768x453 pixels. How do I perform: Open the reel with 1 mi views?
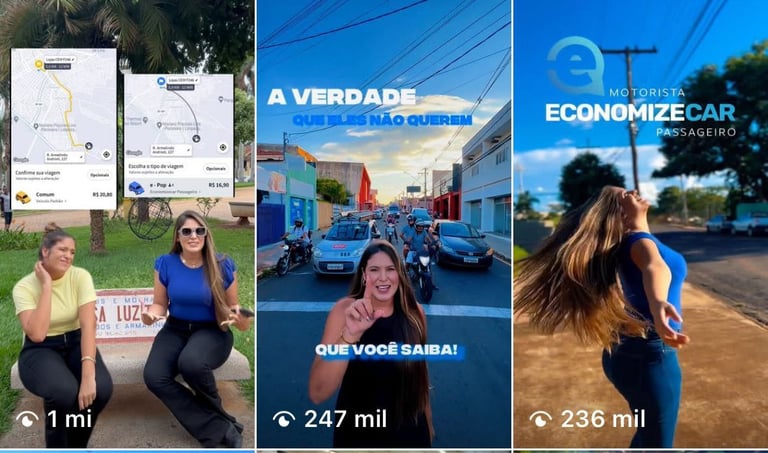click(x=127, y=225)
